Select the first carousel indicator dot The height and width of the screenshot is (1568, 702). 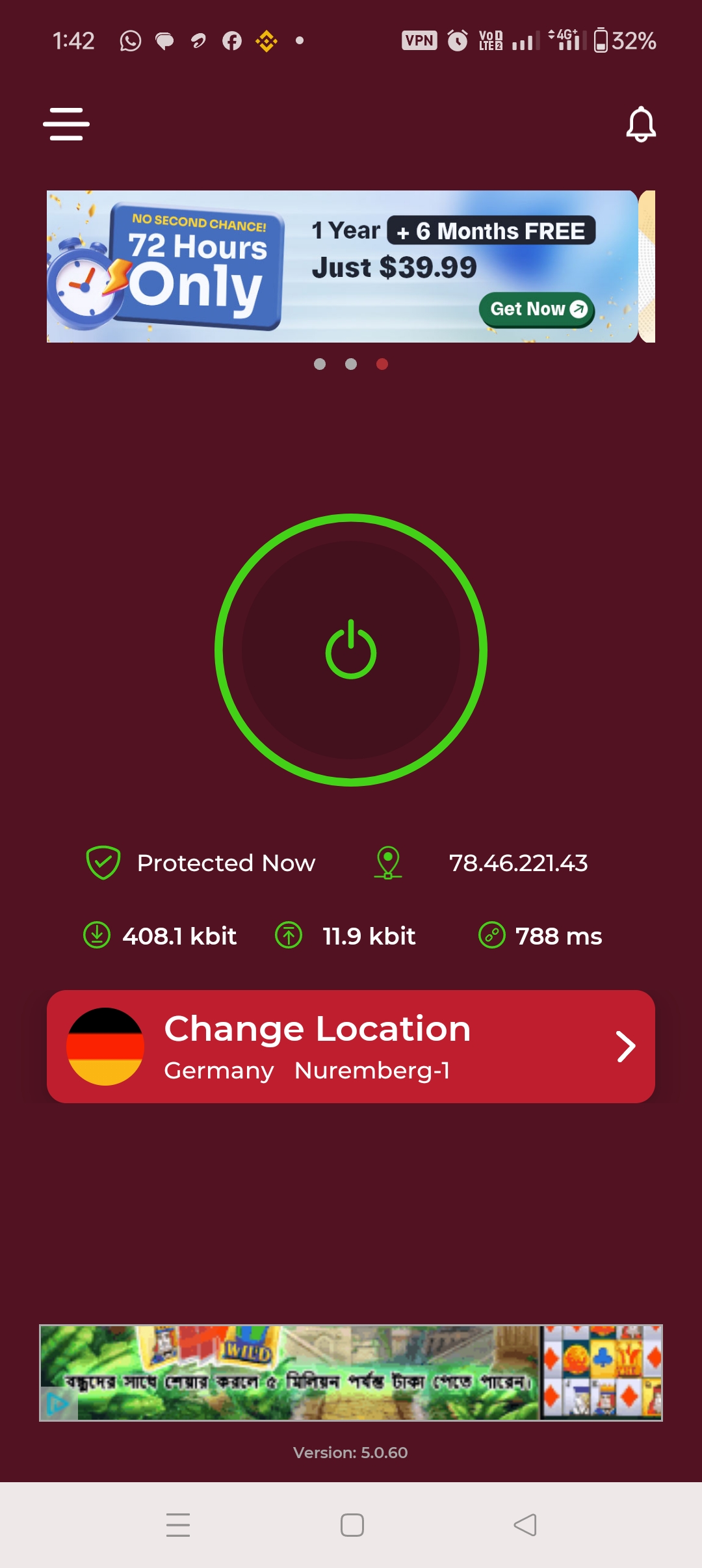click(320, 365)
